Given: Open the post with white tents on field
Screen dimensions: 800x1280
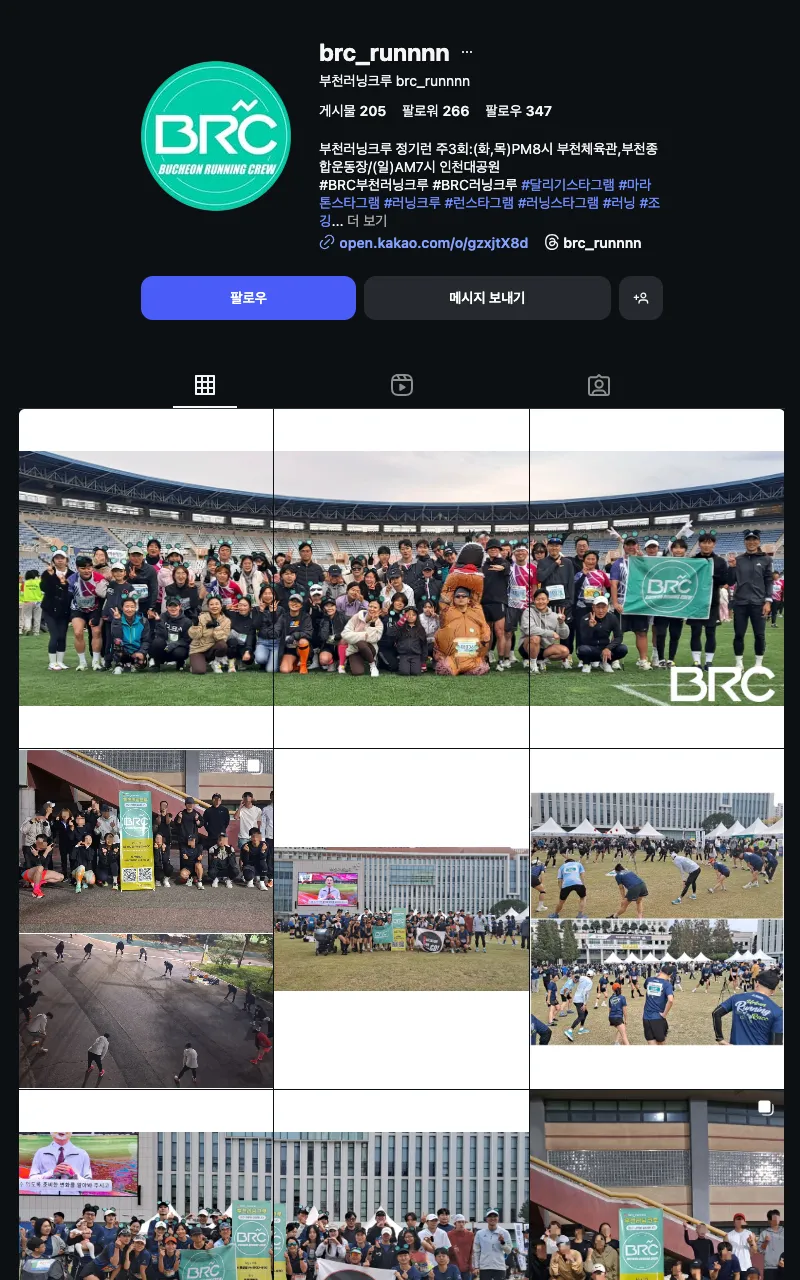Looking at the screenshot, I should pyautogui.click(x=657, y=918).
